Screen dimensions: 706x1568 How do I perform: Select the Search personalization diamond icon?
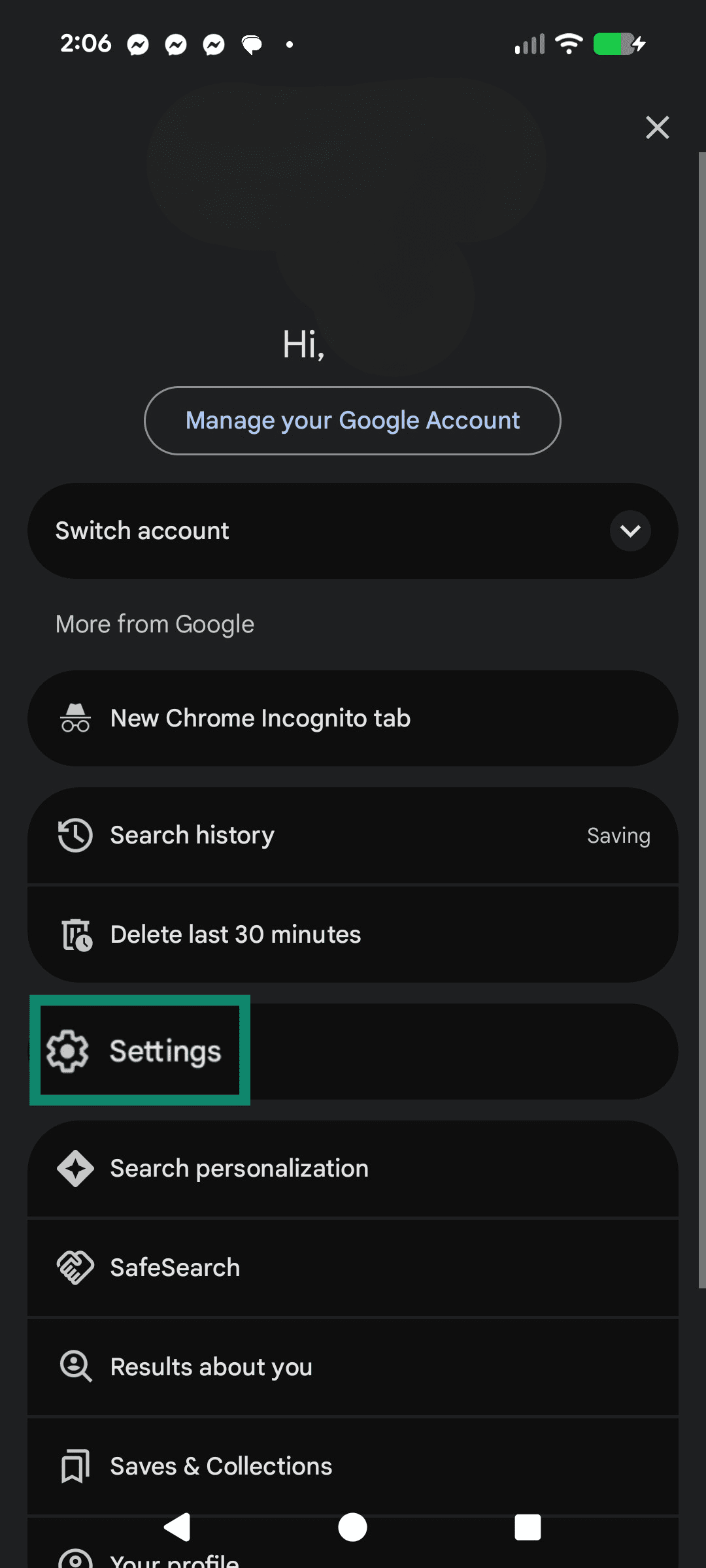tap(75, 1168)
